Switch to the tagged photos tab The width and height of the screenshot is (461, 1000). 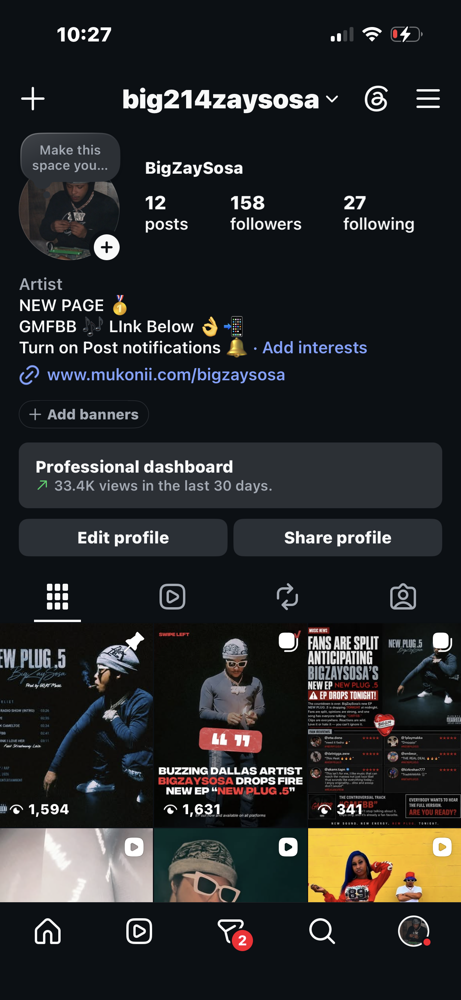tap(403, 597)
